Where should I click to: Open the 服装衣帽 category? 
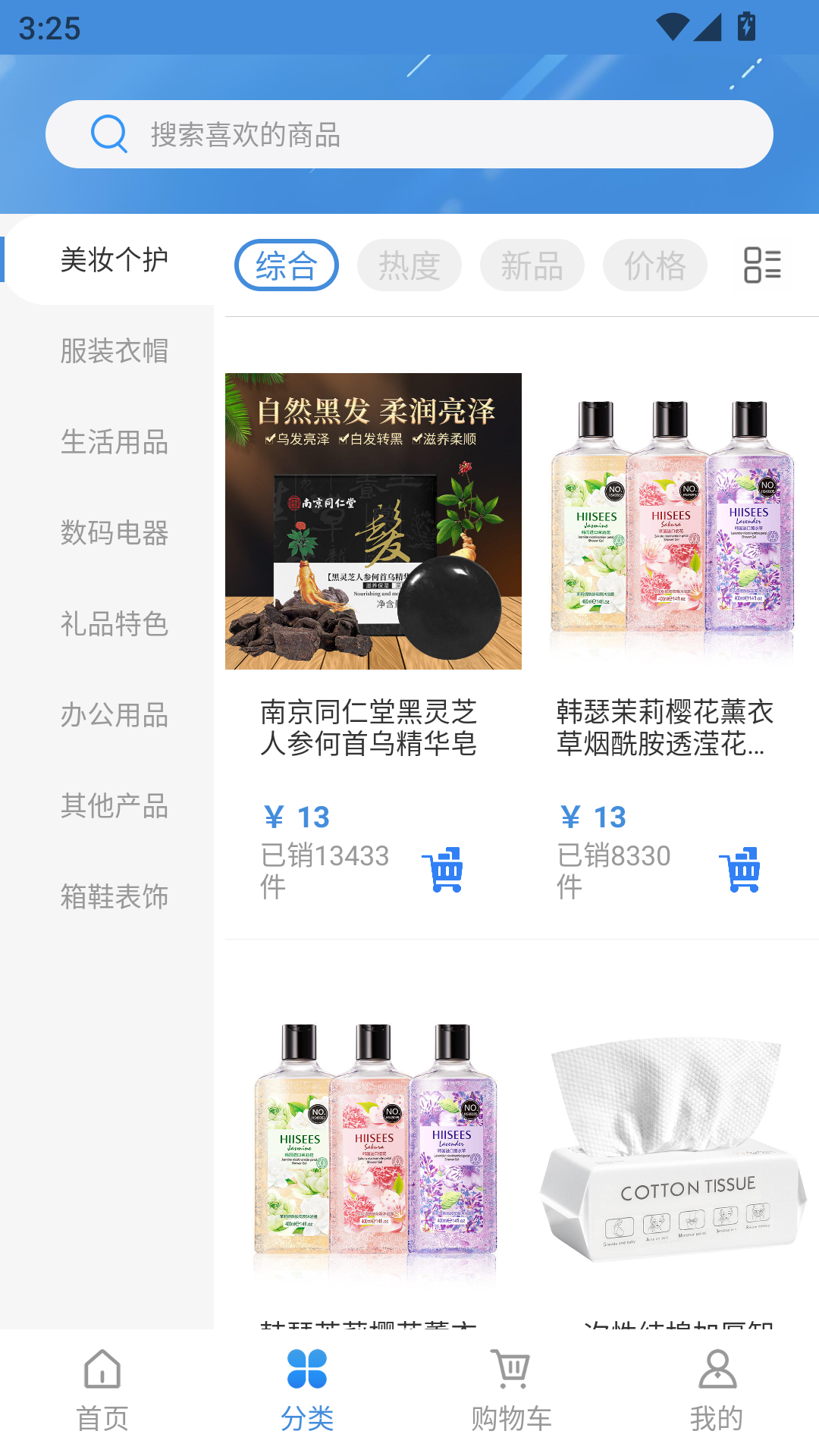pos(114,350)
